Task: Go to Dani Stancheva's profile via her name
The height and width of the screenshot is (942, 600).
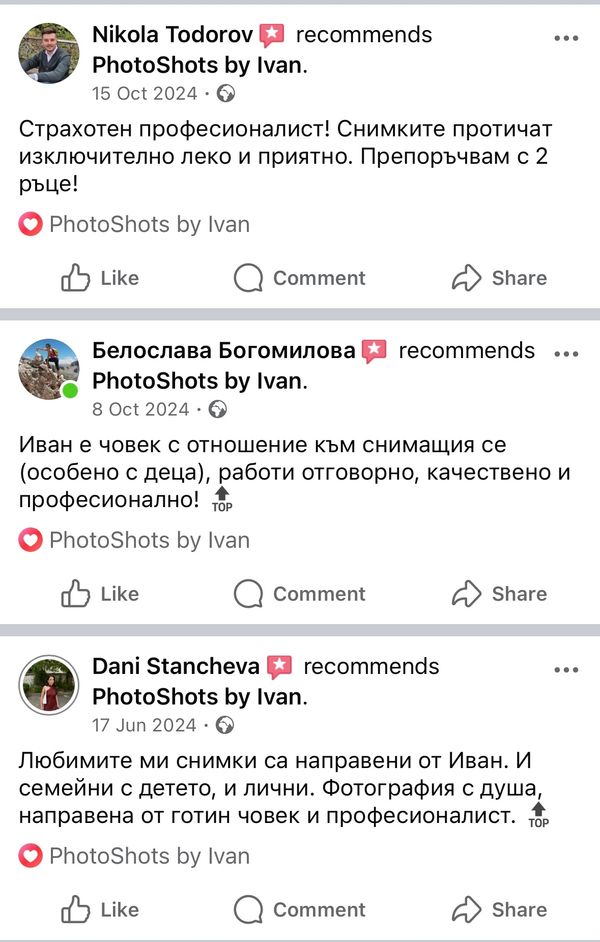Action: [175, 667]
